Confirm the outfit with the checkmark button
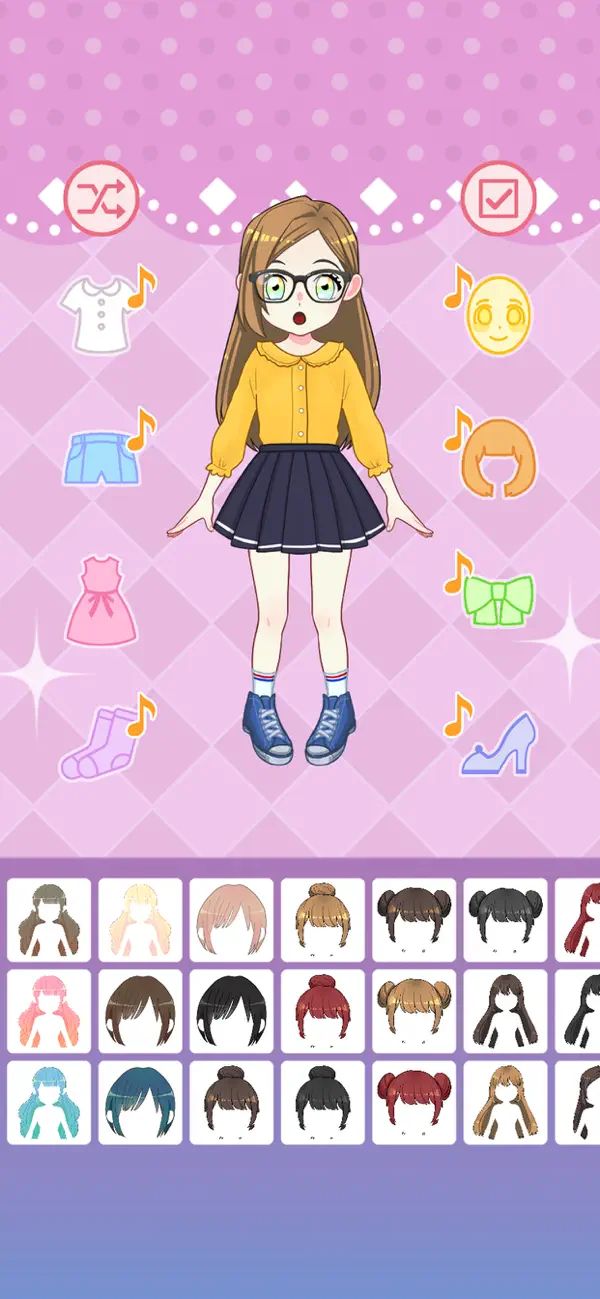Image resolution: width=600 pixels, height=1299 pixels. [498, 199]
